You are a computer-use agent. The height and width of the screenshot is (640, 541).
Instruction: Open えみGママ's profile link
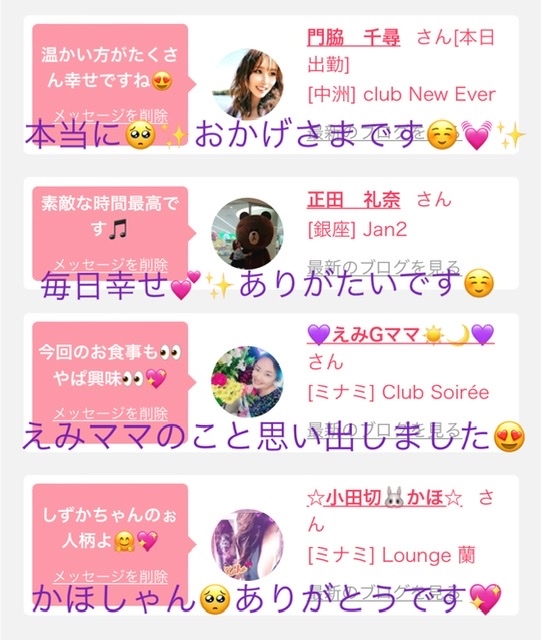(401, 335)
